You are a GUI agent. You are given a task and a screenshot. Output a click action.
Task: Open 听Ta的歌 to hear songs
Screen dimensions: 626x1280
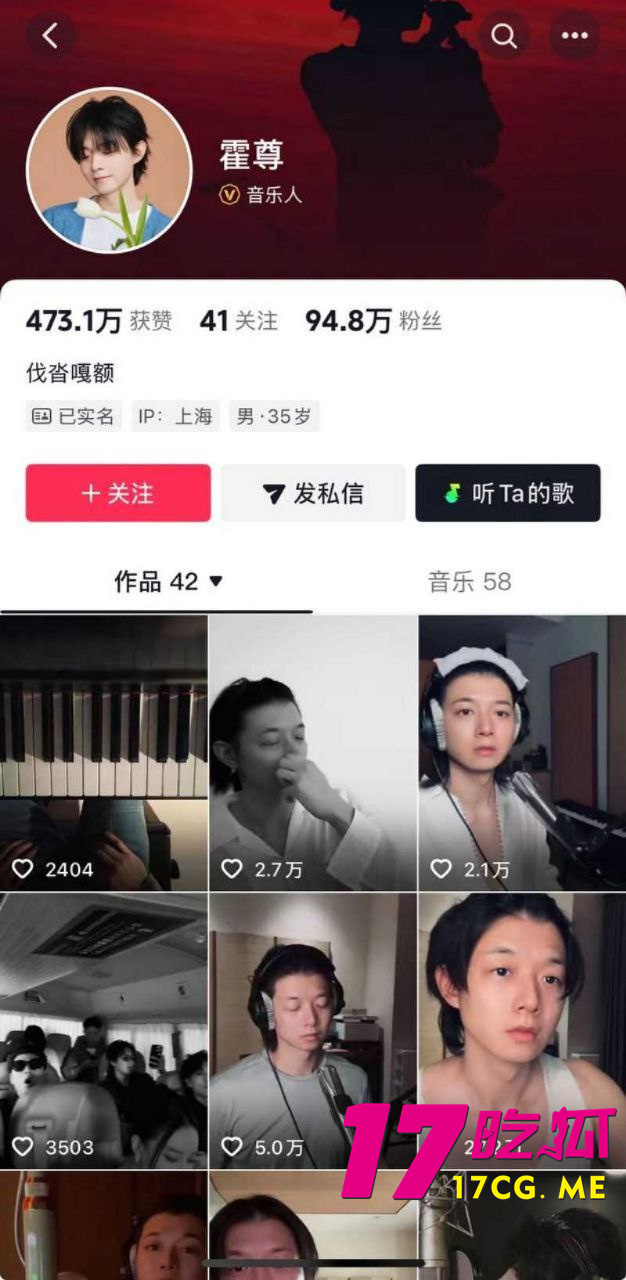click(x=508, y=493)
